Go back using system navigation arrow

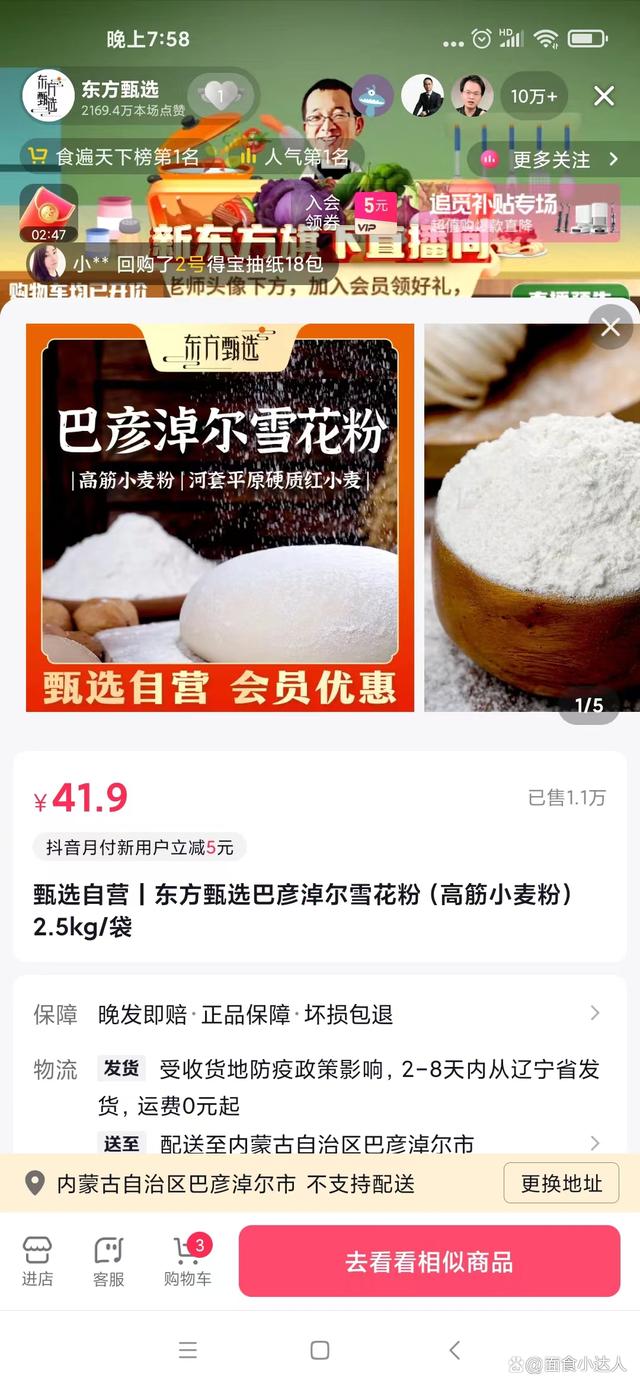pyautogui.click(x=454, y=1350)
